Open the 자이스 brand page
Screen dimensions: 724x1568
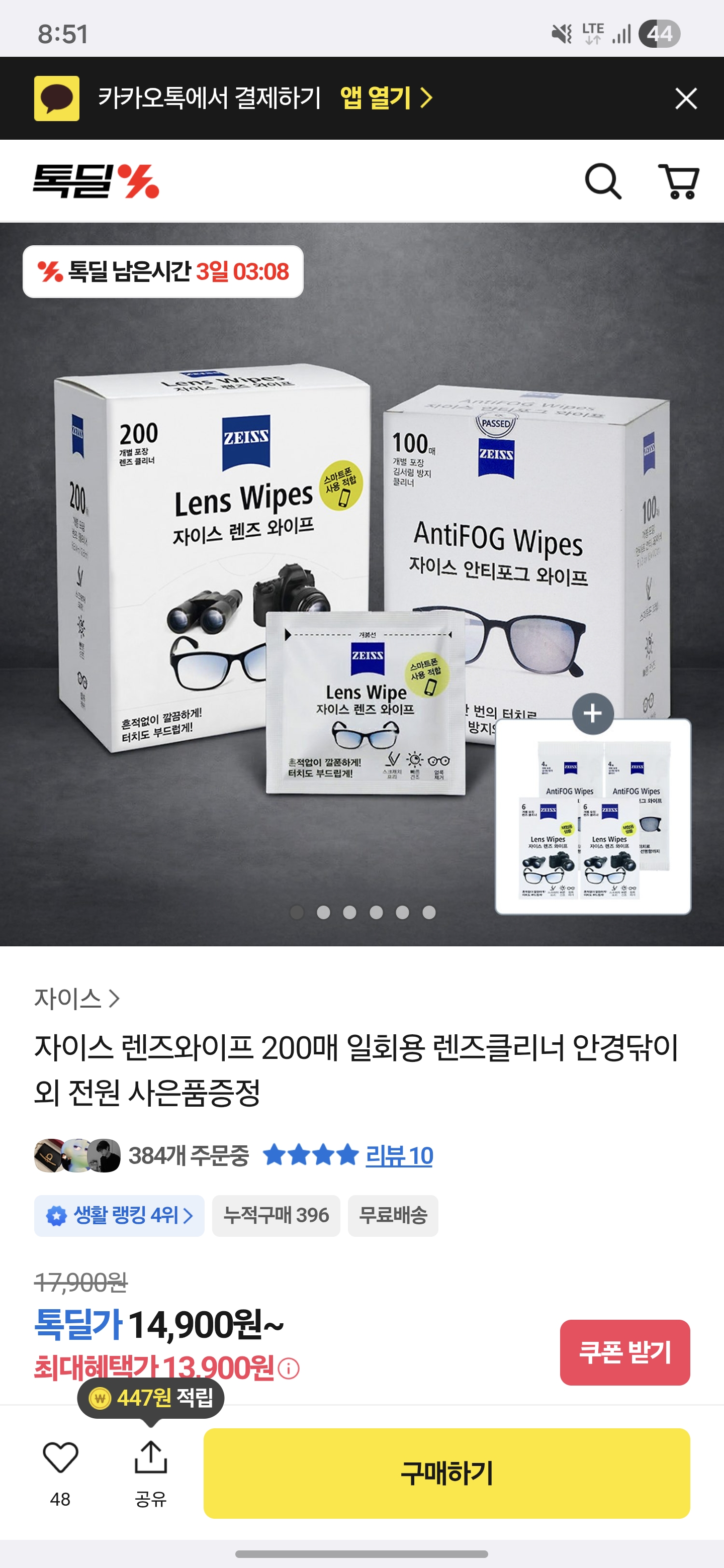point(76,999)
